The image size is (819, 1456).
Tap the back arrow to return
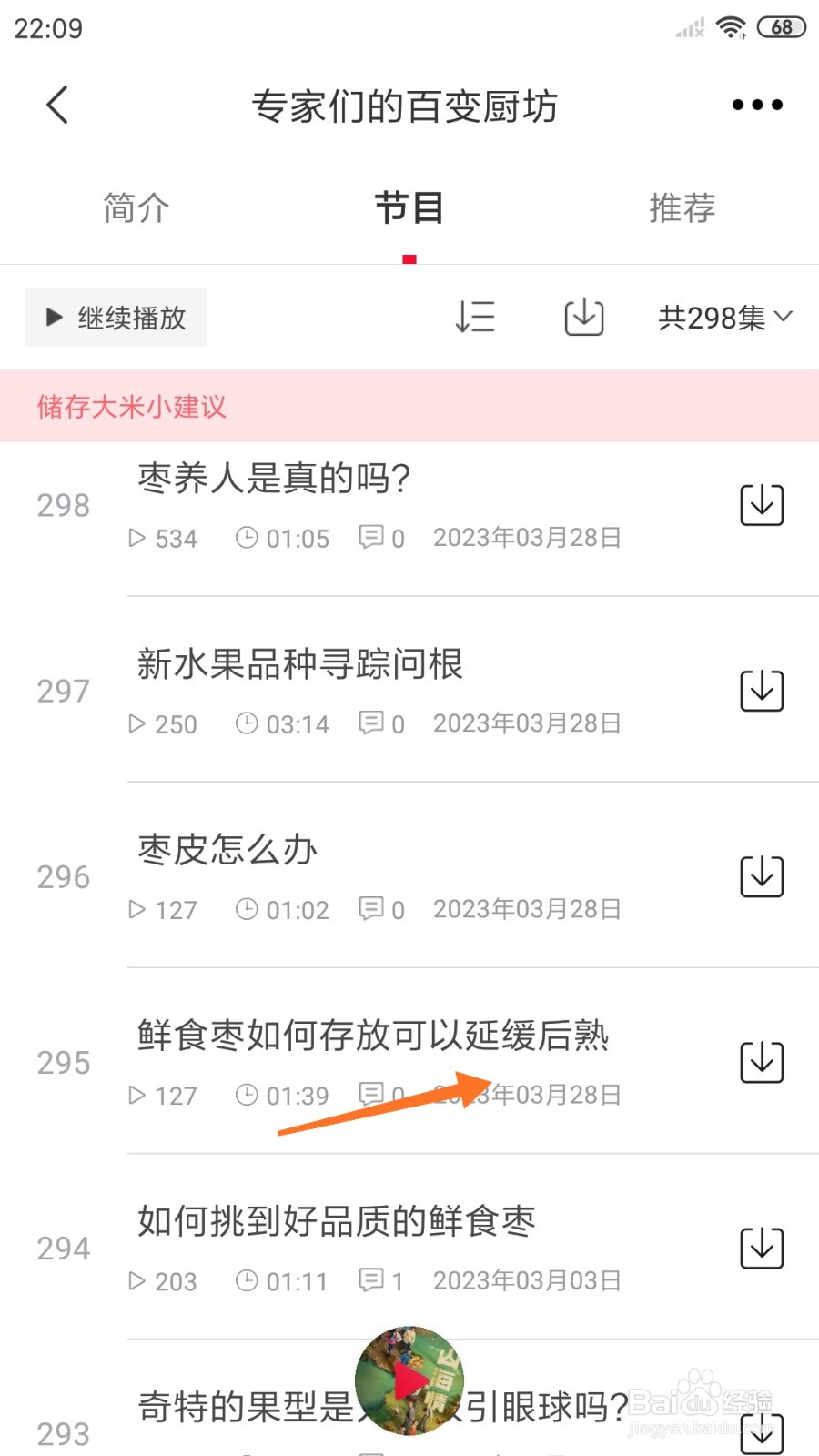tap(57, 104)
